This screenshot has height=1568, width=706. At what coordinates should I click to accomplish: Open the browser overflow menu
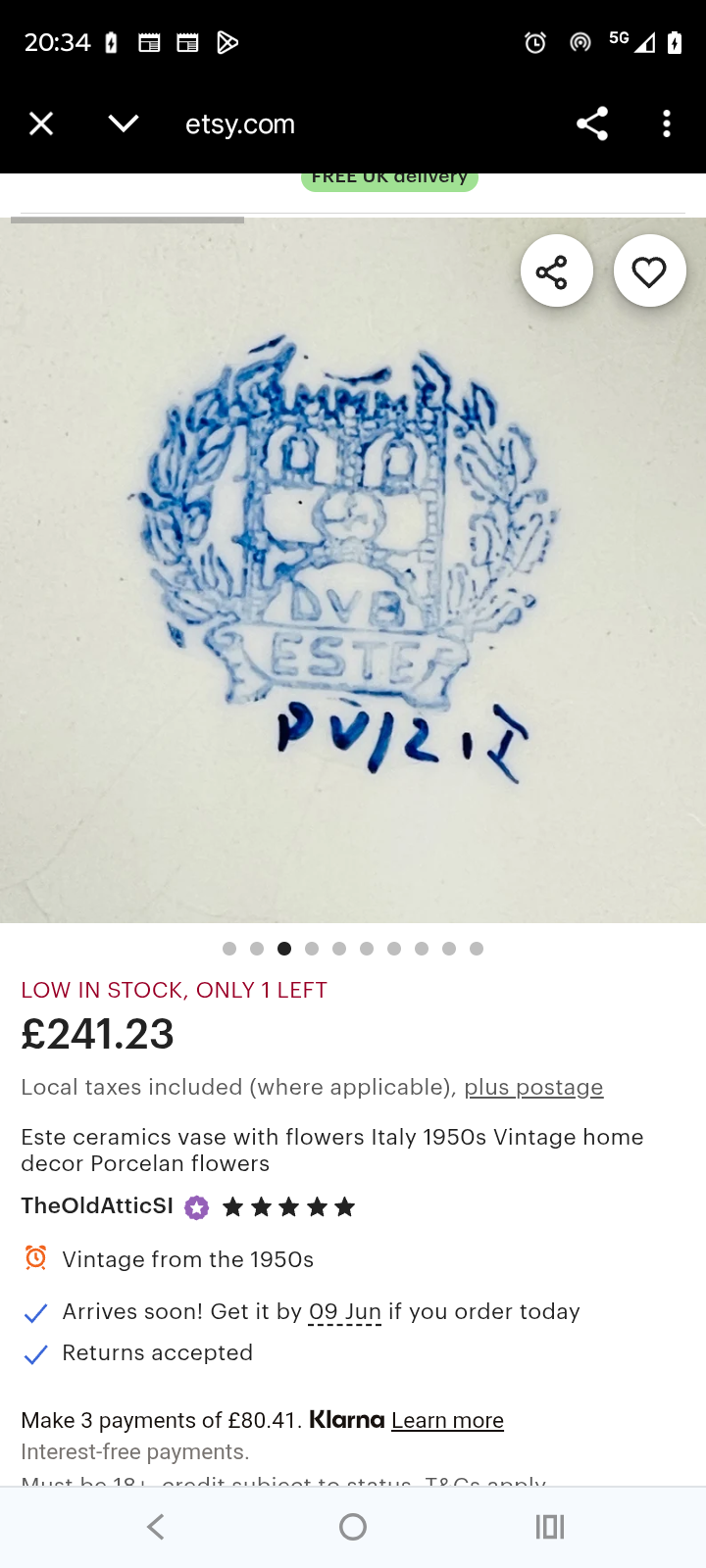click(667, 123)
